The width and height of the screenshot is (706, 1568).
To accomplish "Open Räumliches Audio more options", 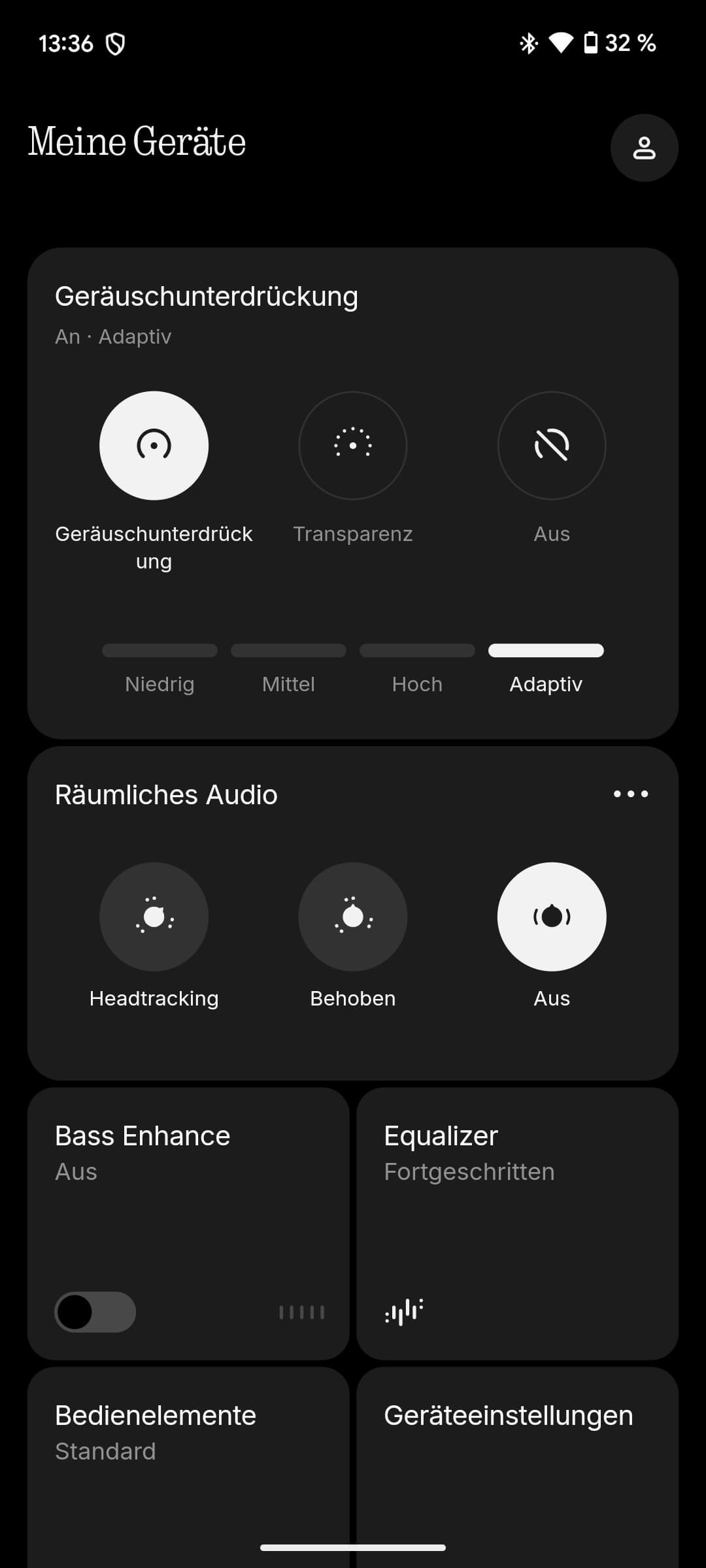I will pos(631,794).
